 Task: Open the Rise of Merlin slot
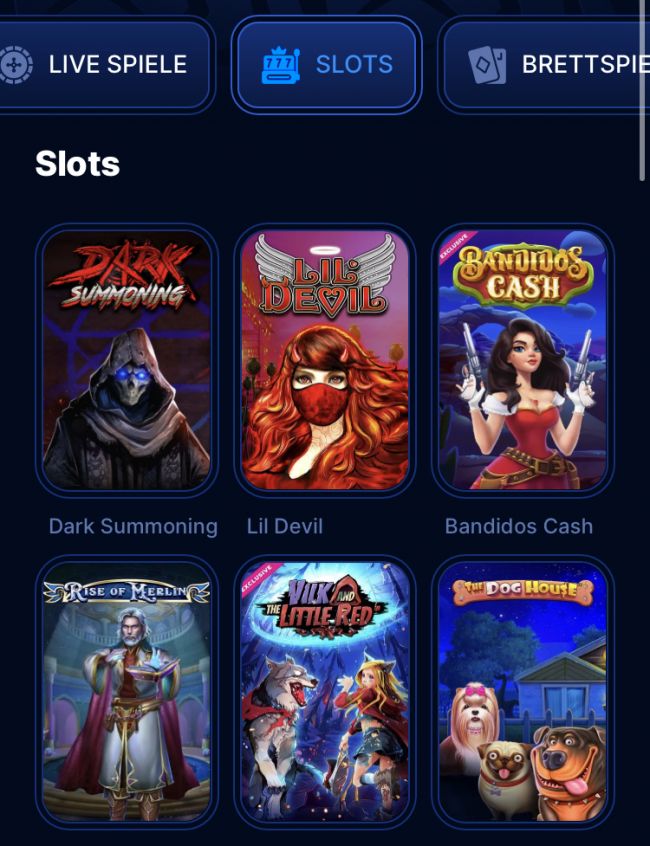pos(127,692)
